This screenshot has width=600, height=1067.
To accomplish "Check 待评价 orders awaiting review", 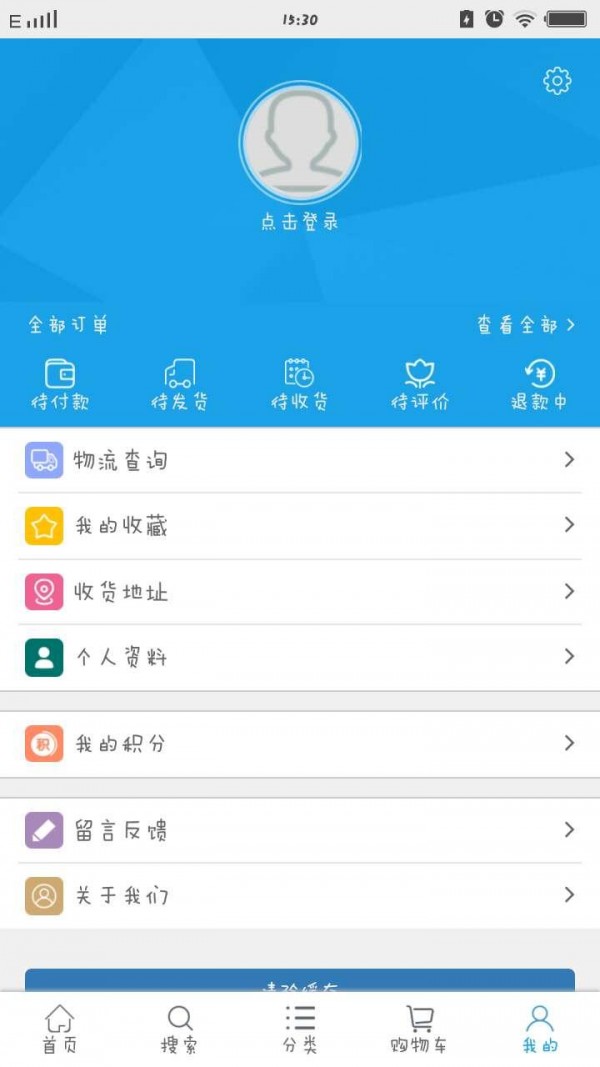I will coord(420,386).
